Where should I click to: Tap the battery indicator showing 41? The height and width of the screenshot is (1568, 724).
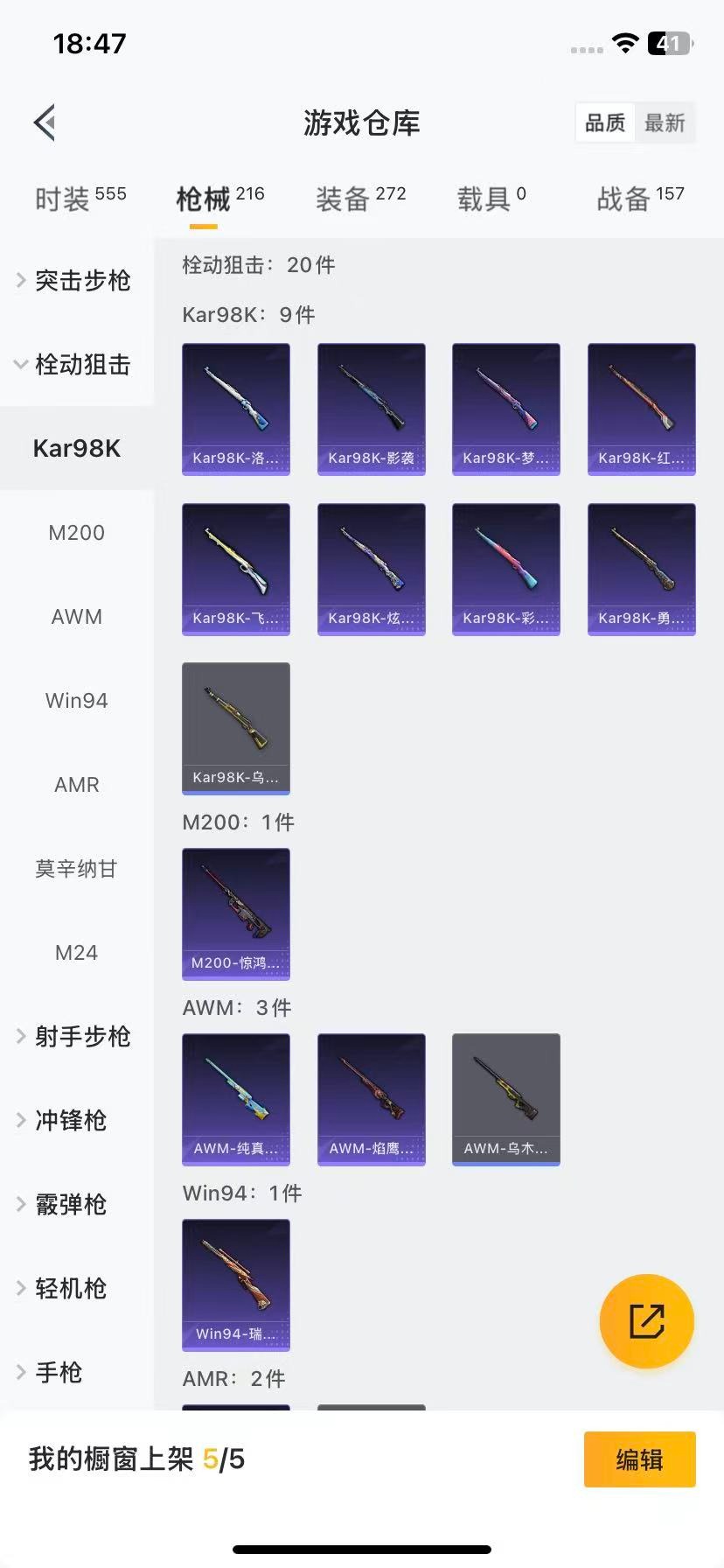pos(668,43)
